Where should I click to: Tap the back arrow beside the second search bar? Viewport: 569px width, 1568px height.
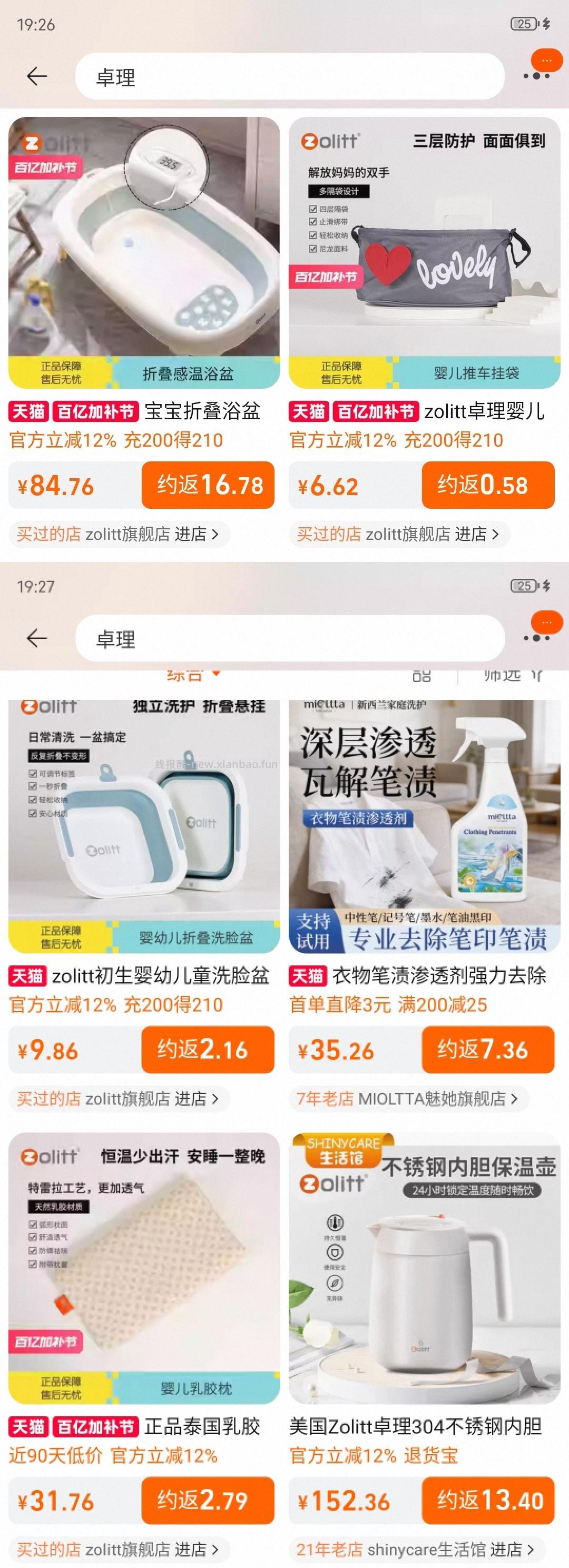(x=35, y=637)
